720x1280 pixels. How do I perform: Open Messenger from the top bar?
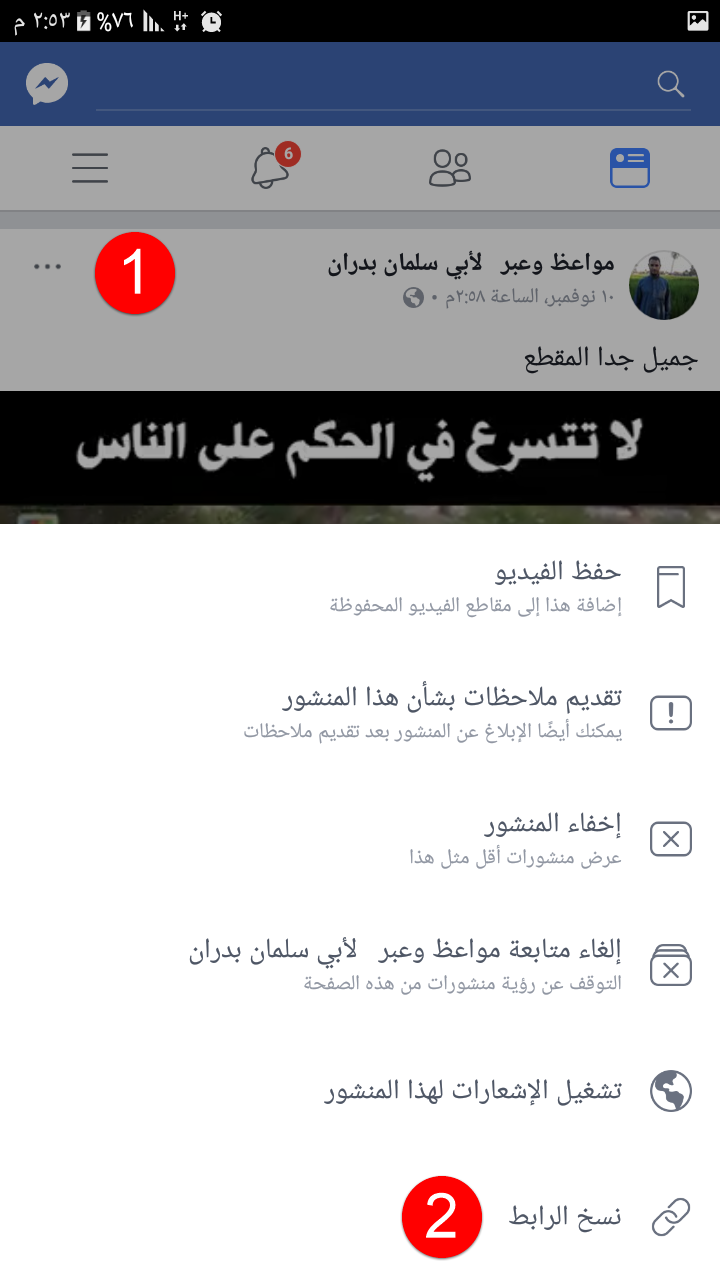tap(48, 84)
